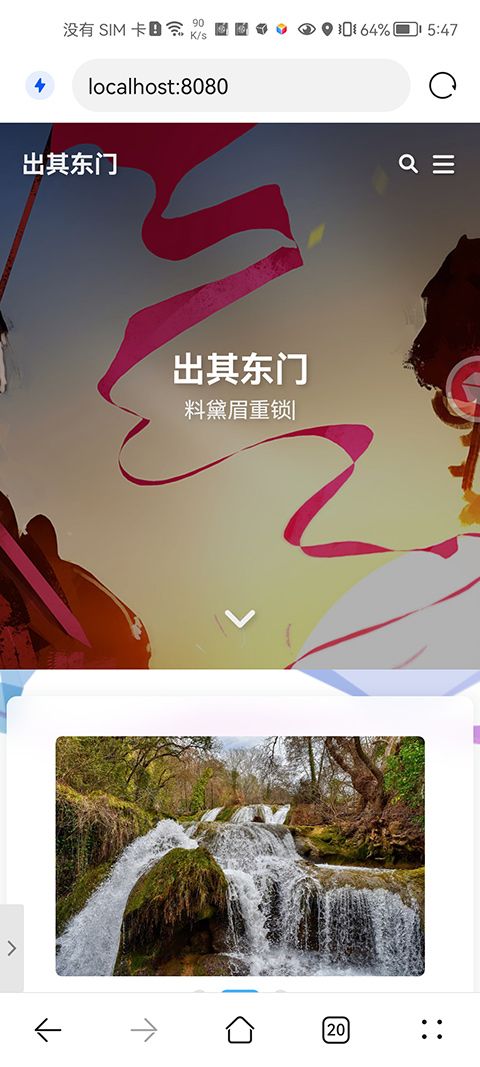
Task: Open the hamburger menu
Action: click(x=443, y=164)
